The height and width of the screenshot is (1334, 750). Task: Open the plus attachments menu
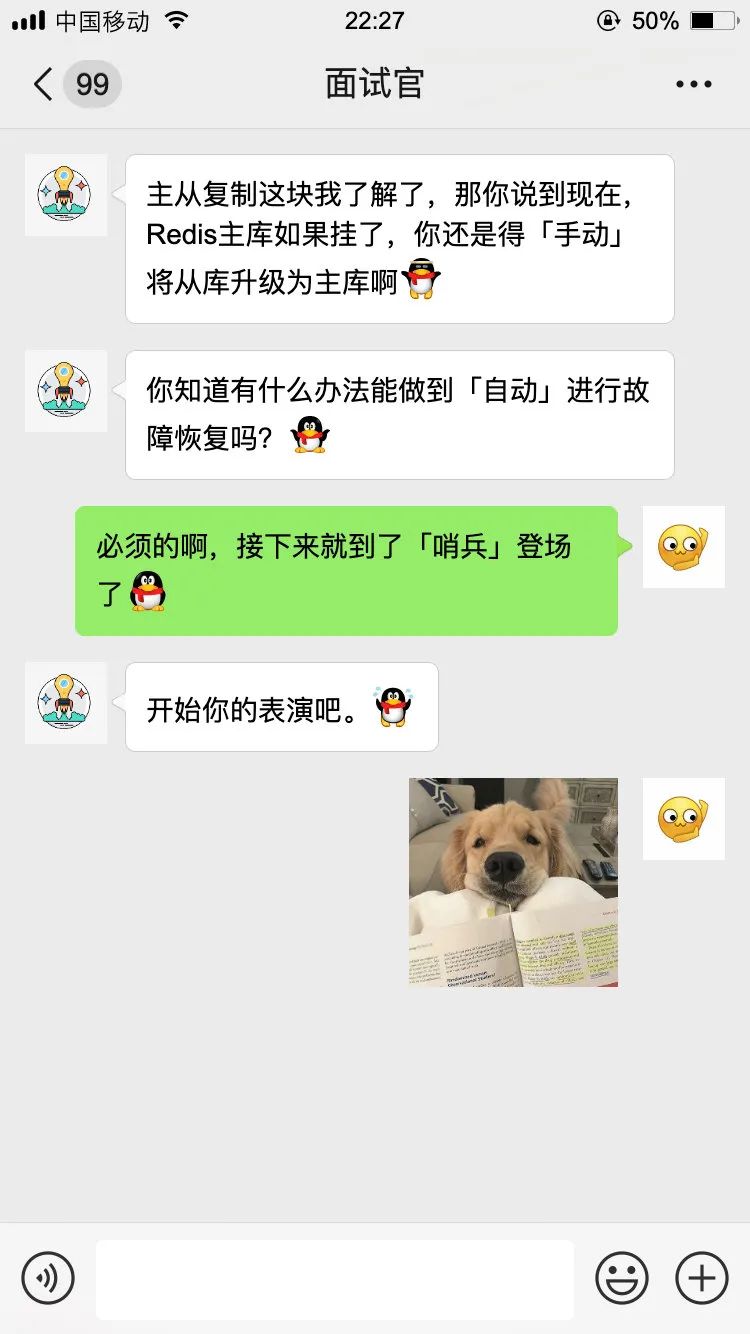click(702, 1278)
